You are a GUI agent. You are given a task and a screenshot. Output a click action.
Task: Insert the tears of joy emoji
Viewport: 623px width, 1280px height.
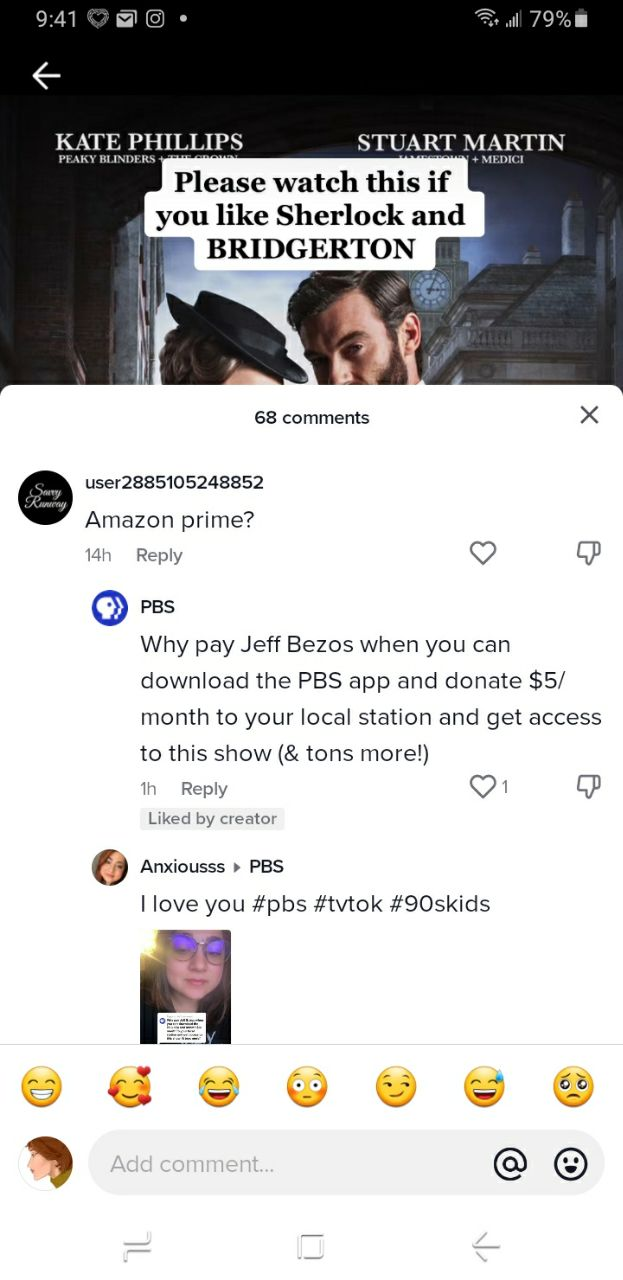218,1088
